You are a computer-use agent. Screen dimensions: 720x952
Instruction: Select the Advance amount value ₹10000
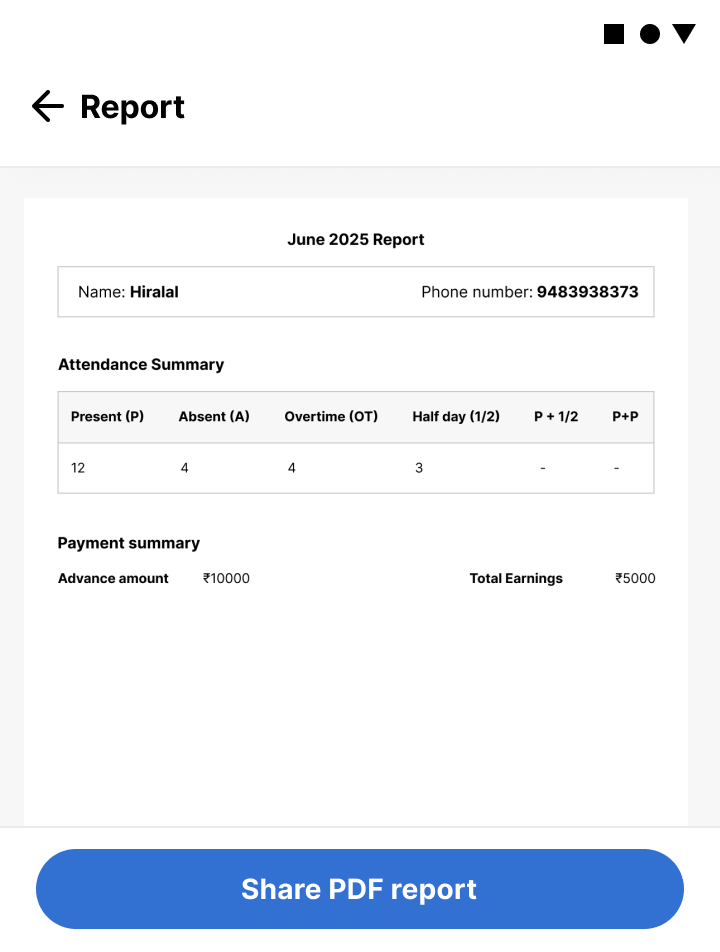pos(226,578)
